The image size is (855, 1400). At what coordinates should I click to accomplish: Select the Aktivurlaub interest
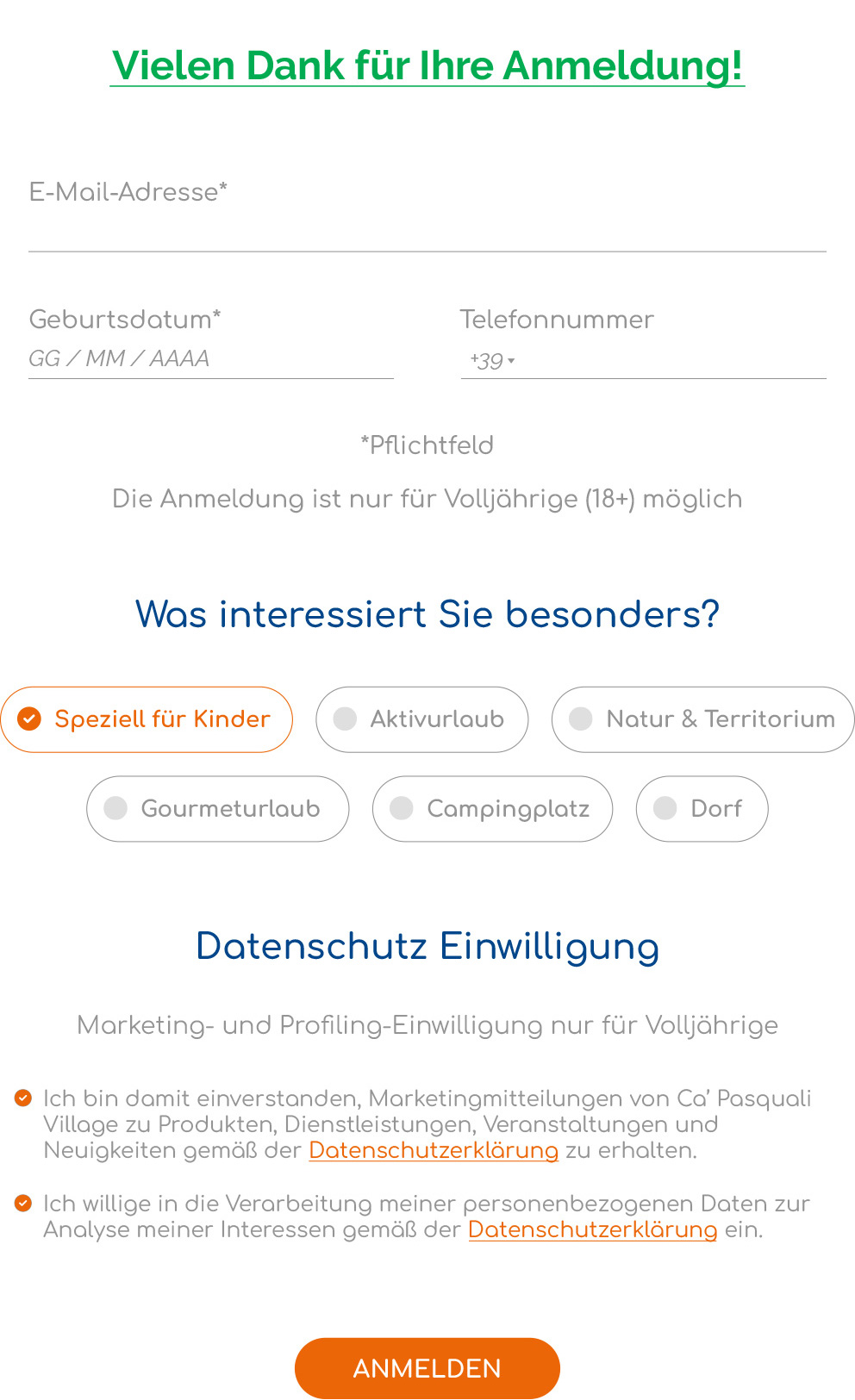click(421, 719)
